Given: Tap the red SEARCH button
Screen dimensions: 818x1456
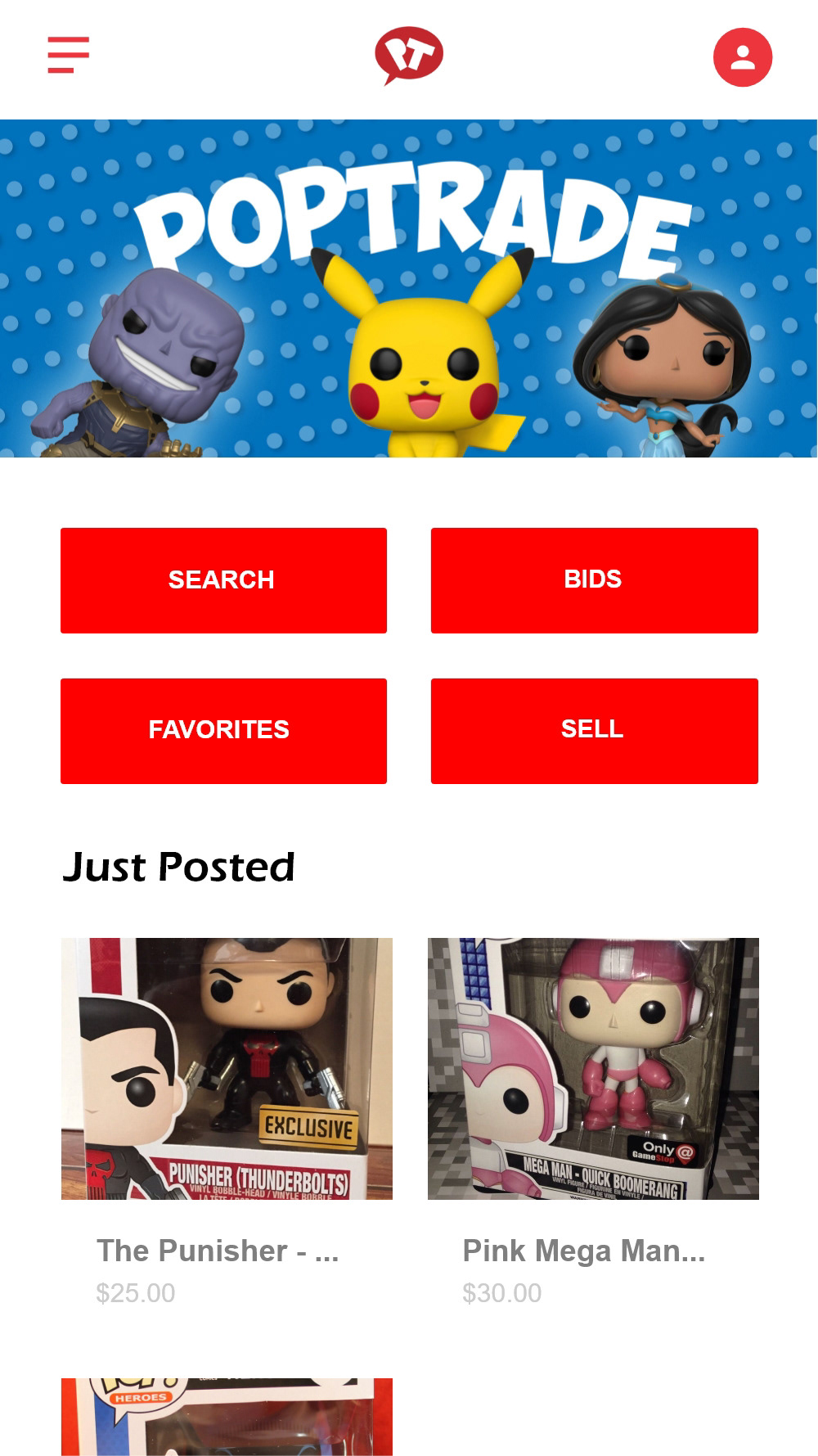Looking at the screenshot, I should click(223, 580).
